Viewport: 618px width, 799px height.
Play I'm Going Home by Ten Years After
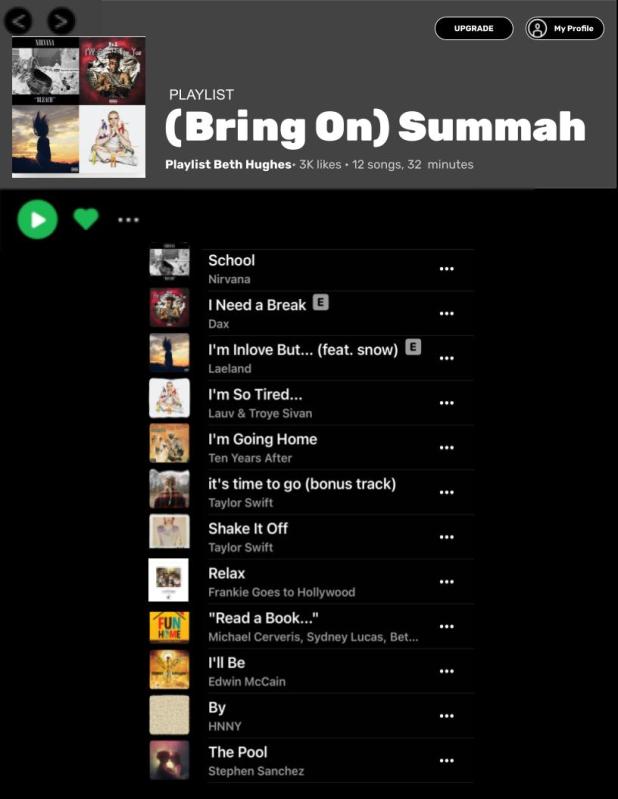pyautogui.click(x=262, y=439)
